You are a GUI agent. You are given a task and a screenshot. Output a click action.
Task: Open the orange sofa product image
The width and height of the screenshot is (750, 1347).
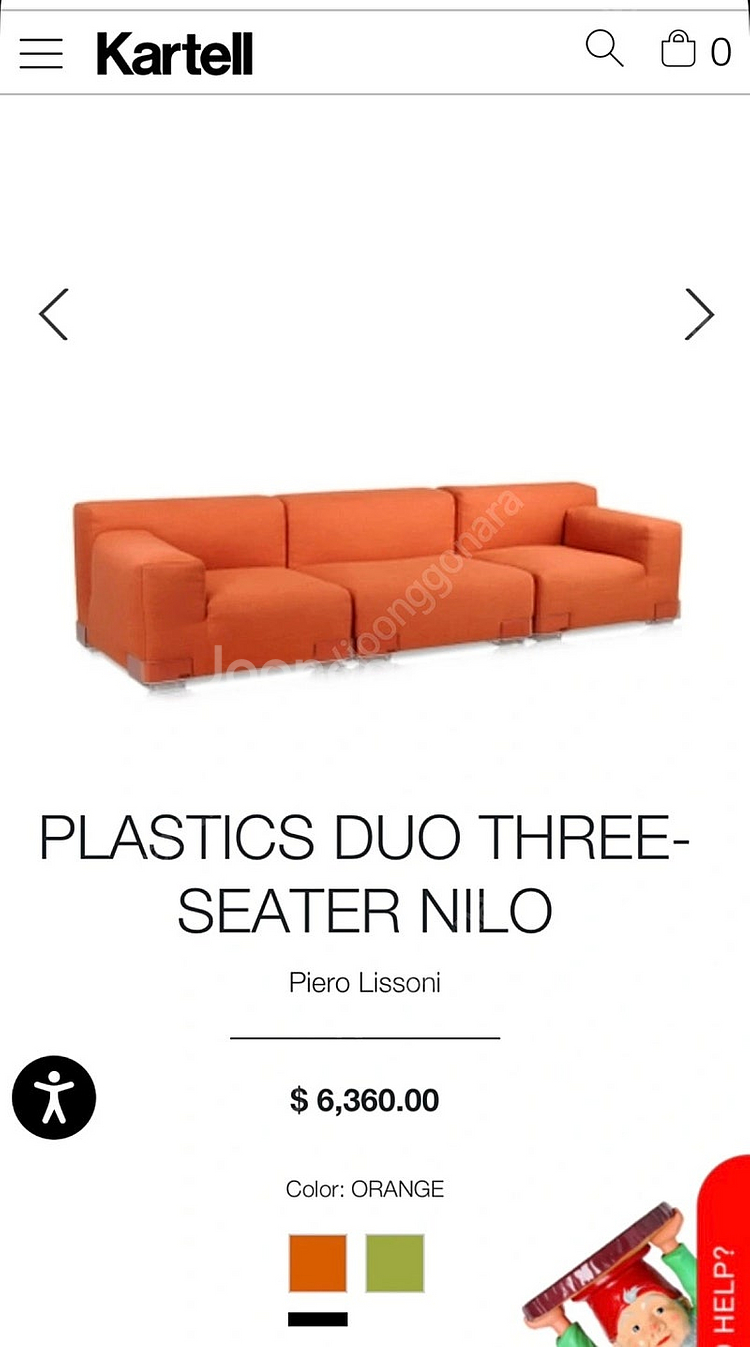coord(376,575)
